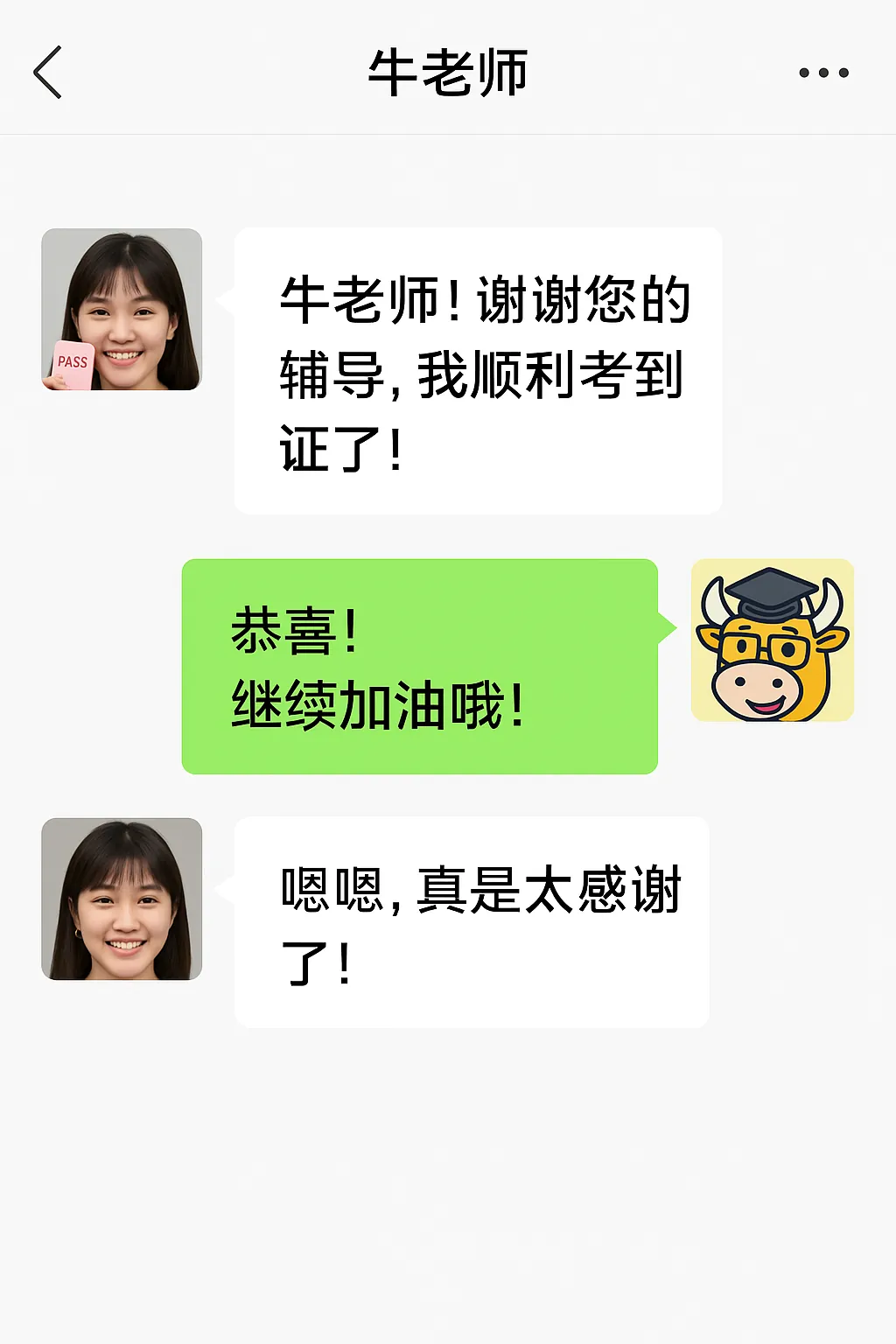Viewport: 896px width, 1344px height.
Task: Tap the avatar beside the 嗯嗯 message
Action: point(122,899)
